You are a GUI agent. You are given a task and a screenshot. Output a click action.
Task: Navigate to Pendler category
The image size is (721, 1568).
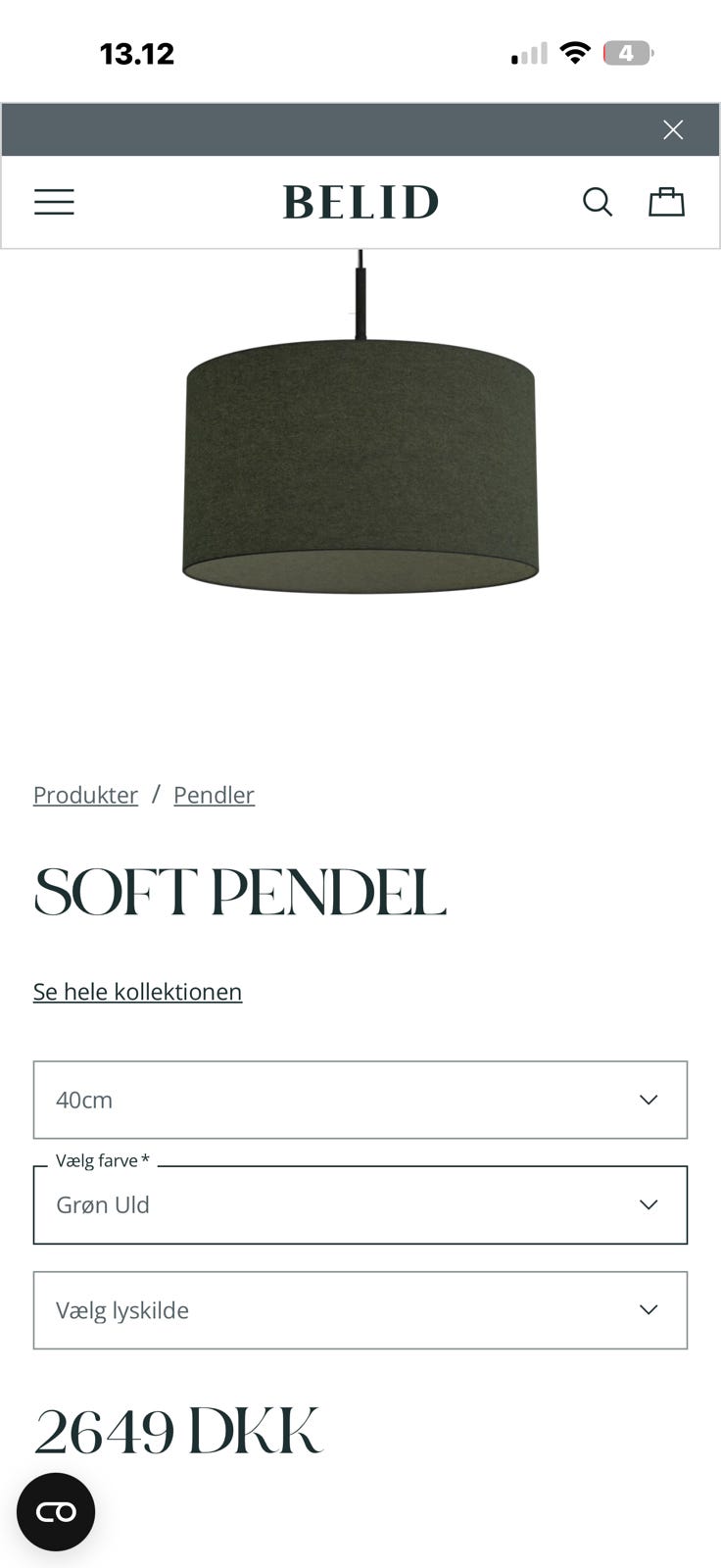(x=214, y=795)
